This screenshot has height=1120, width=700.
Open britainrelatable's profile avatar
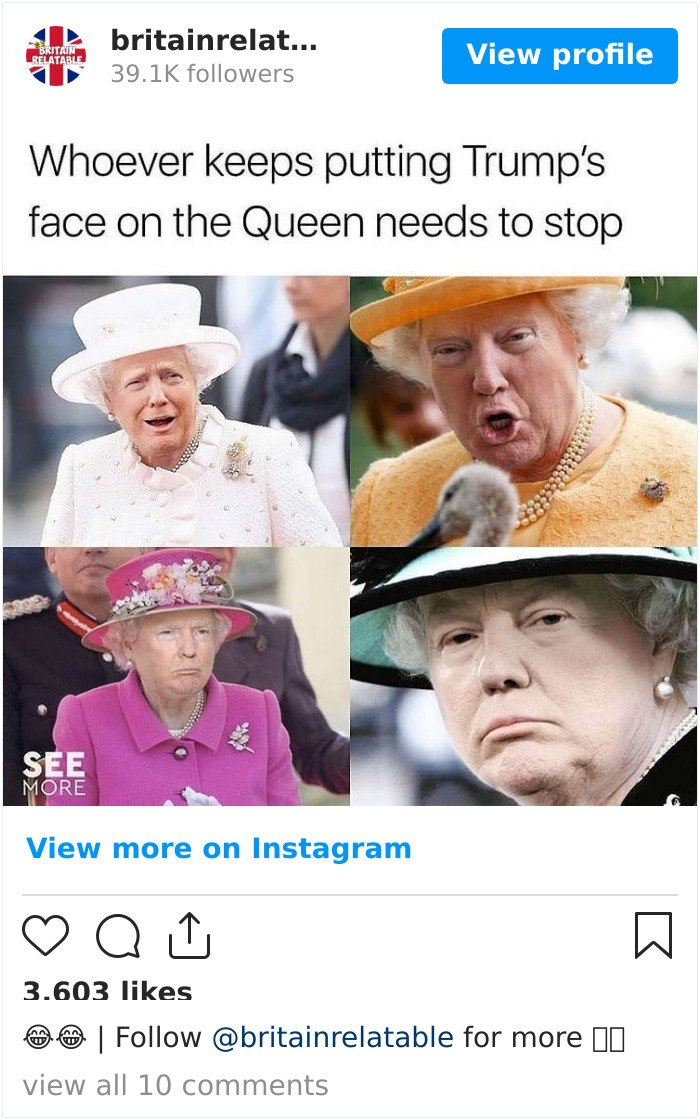point(56,57)
